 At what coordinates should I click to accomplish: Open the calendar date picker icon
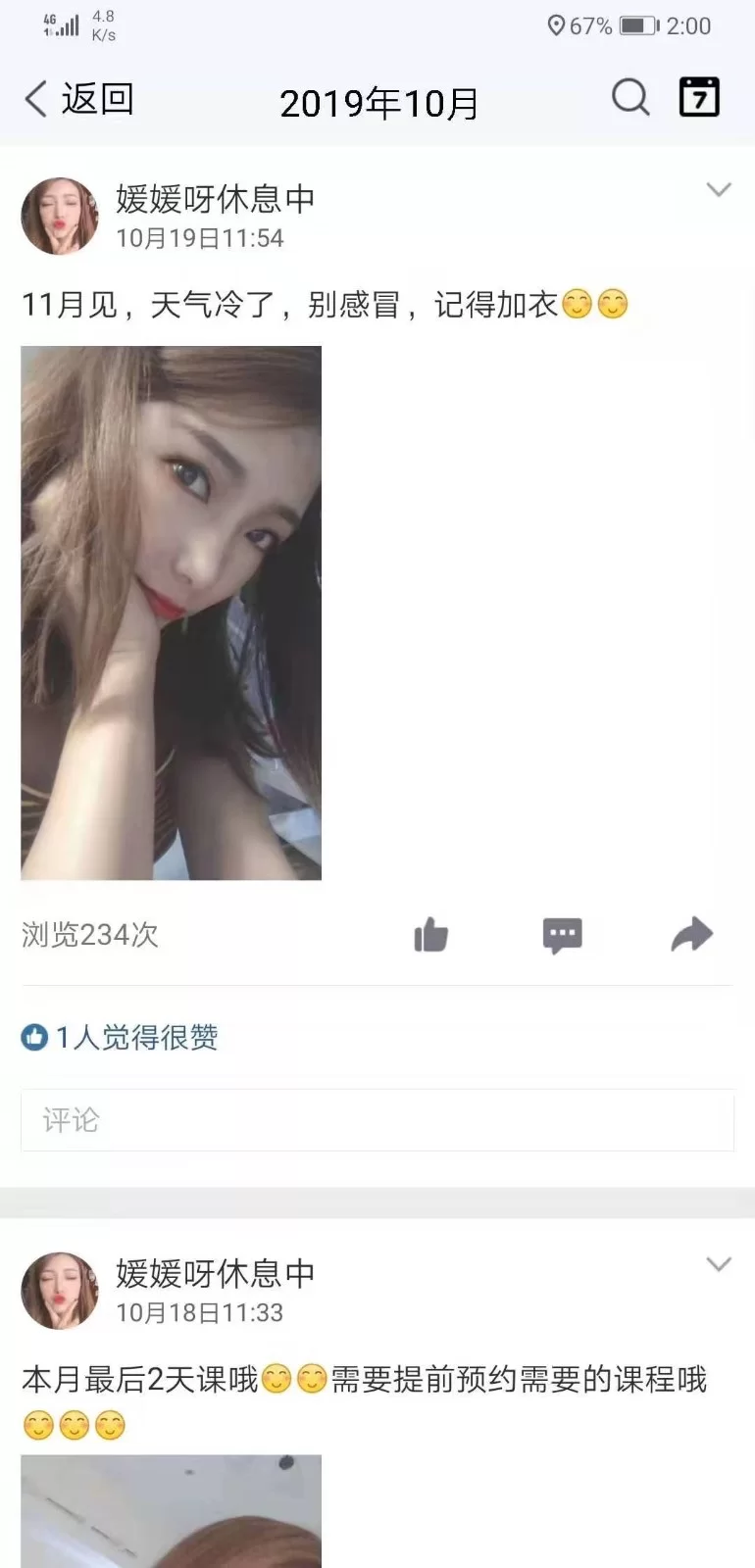click(x=699, y=97)
